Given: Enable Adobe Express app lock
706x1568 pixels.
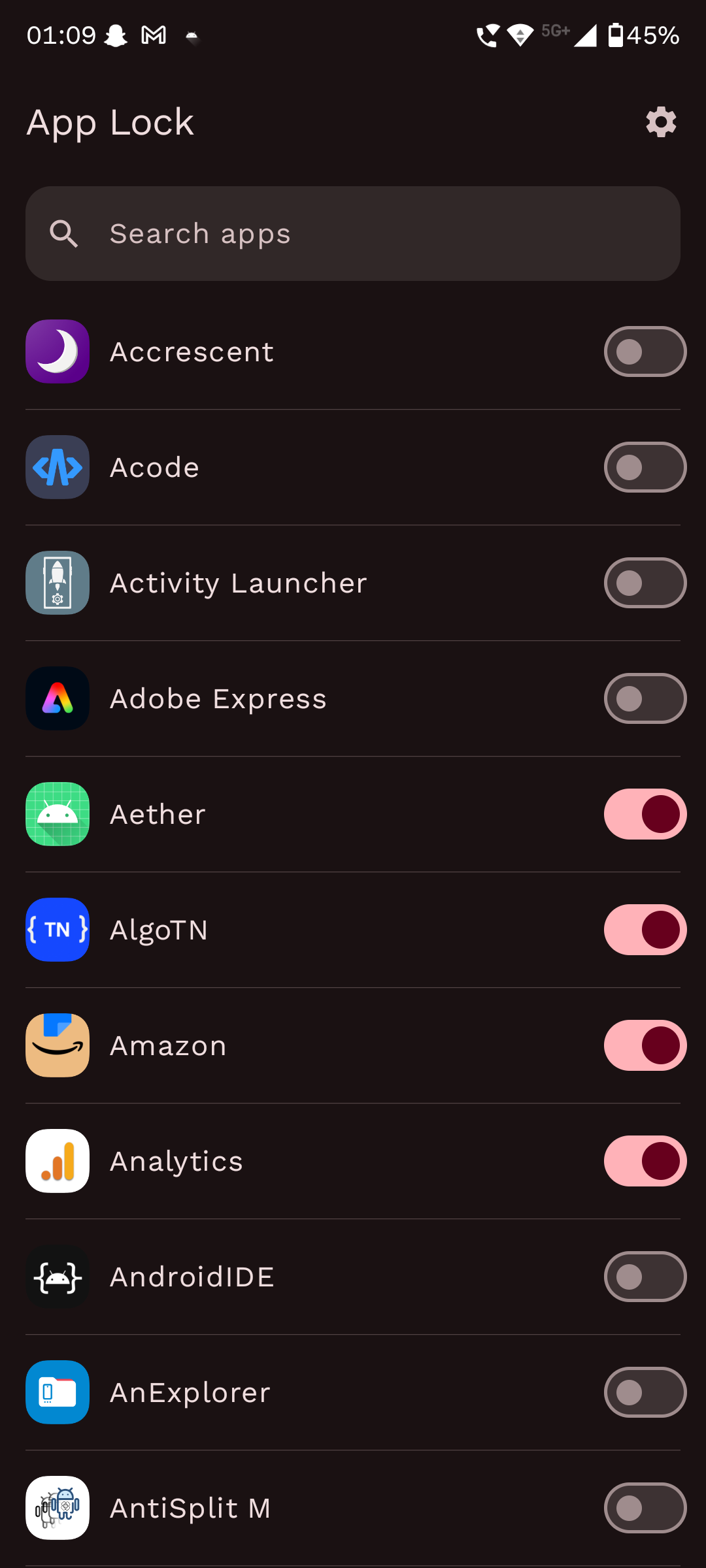Looking at the screenshot, I should tap(645, 698).
